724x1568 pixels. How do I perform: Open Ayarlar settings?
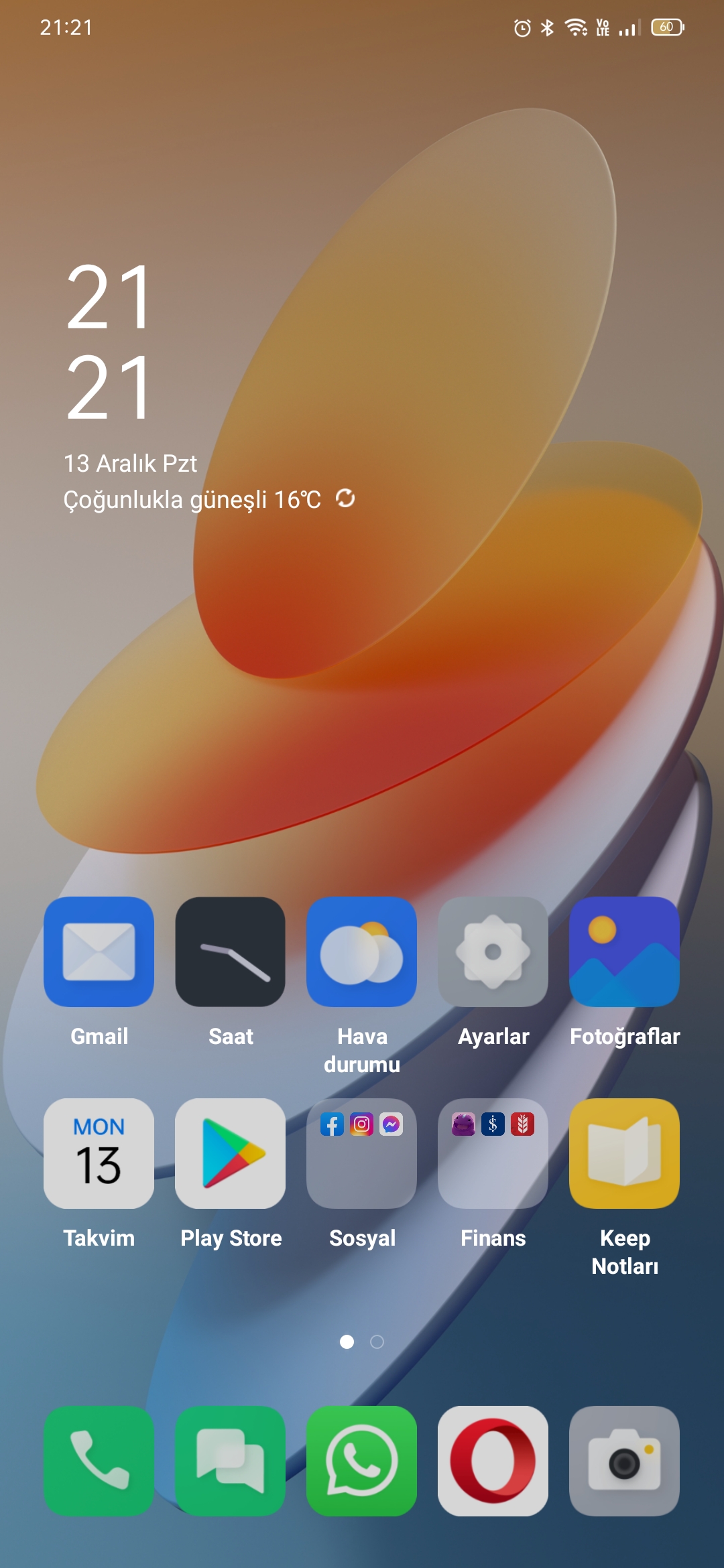point(493,952)
